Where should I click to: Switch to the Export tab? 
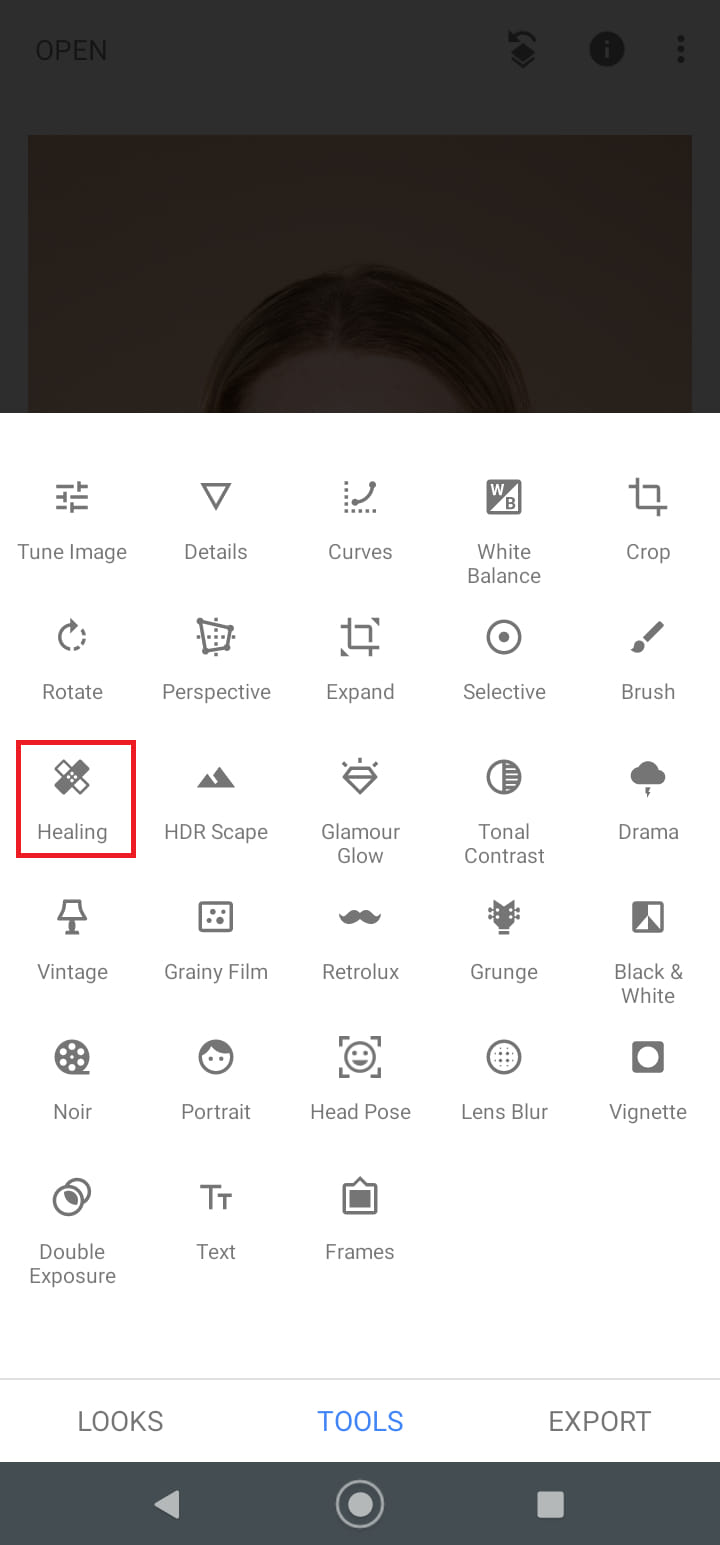coord(599,1421)
